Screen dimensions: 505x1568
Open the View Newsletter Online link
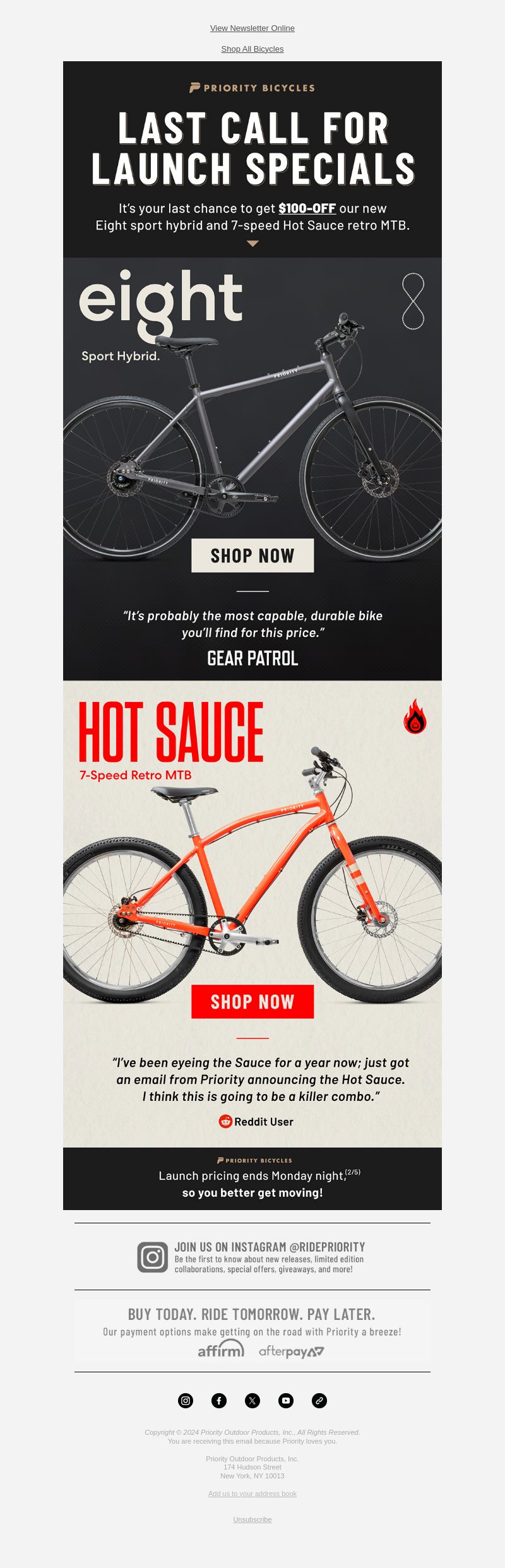(x=252, y=28)
